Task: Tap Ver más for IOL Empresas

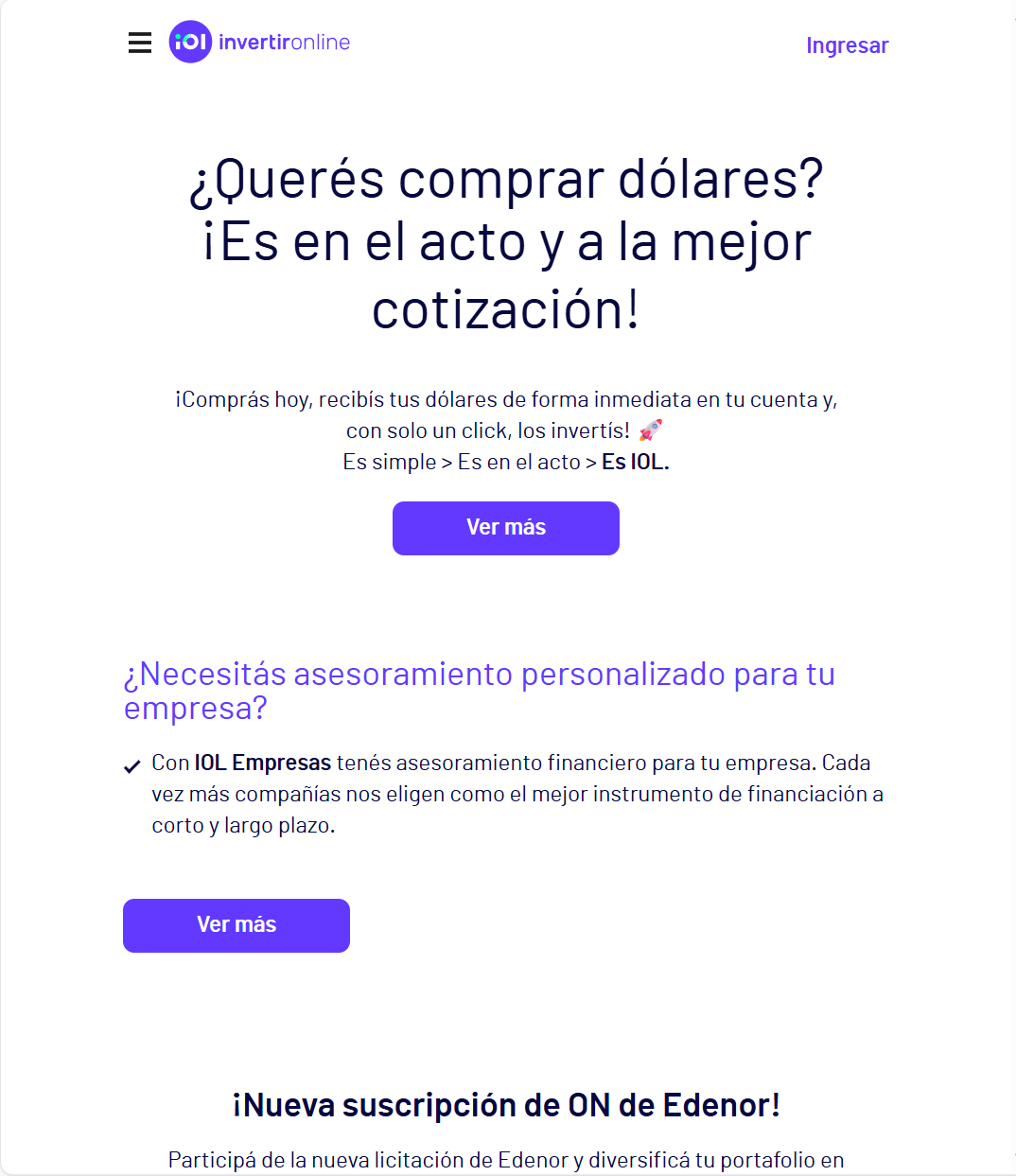Action: 236,925
